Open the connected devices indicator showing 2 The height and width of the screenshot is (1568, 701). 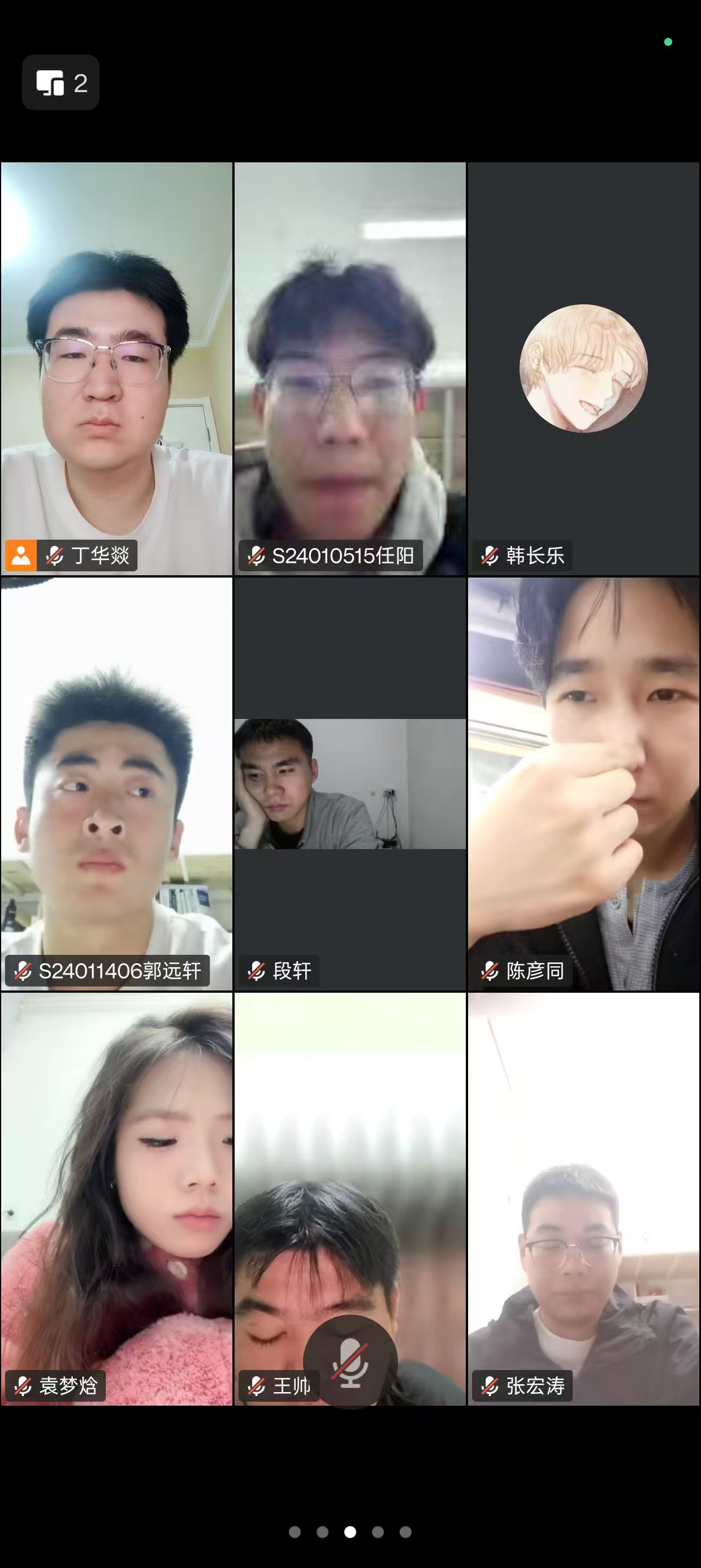coord(61,83)
